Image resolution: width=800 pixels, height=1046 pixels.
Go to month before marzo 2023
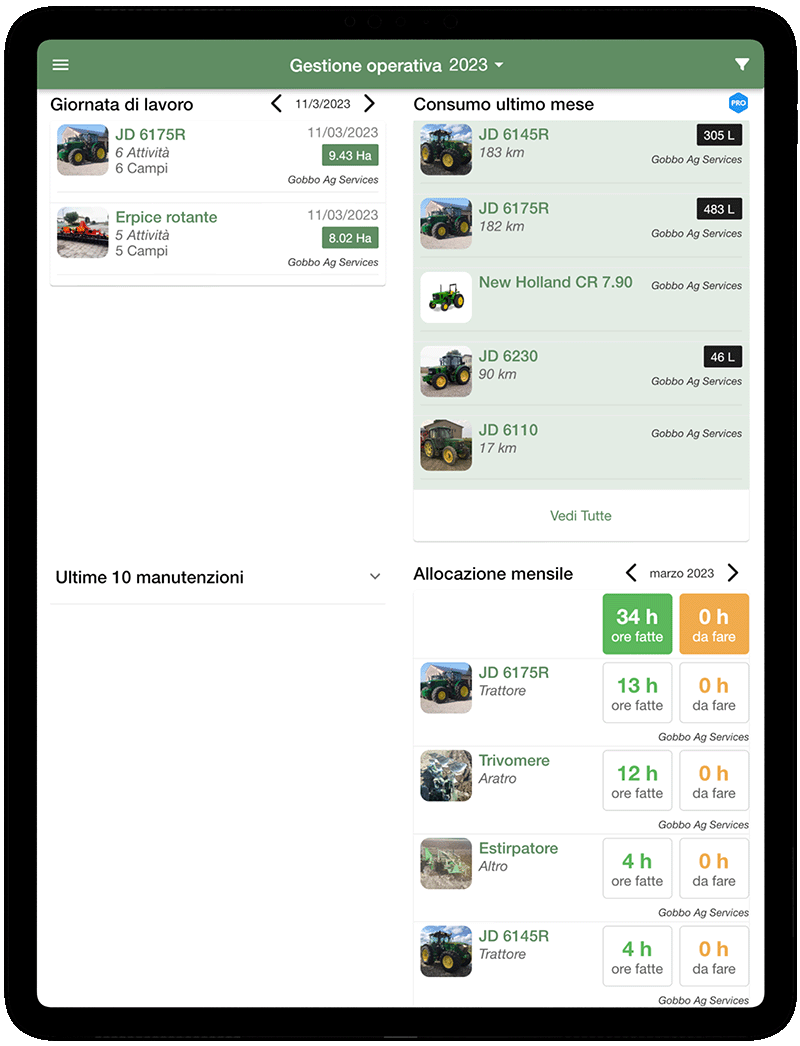tap(631, 573)
